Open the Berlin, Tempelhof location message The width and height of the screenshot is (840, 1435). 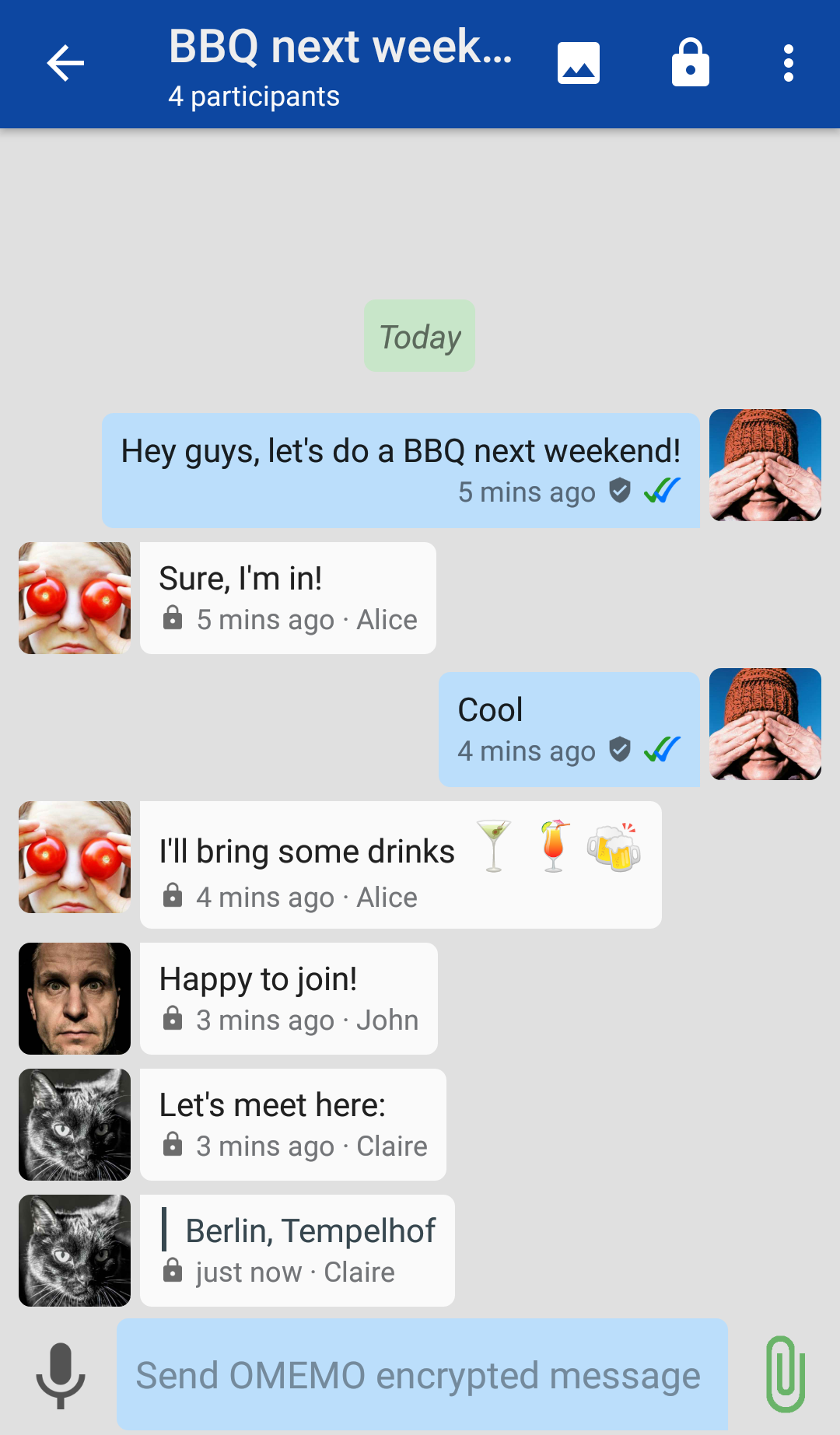tap(297, 1251)
